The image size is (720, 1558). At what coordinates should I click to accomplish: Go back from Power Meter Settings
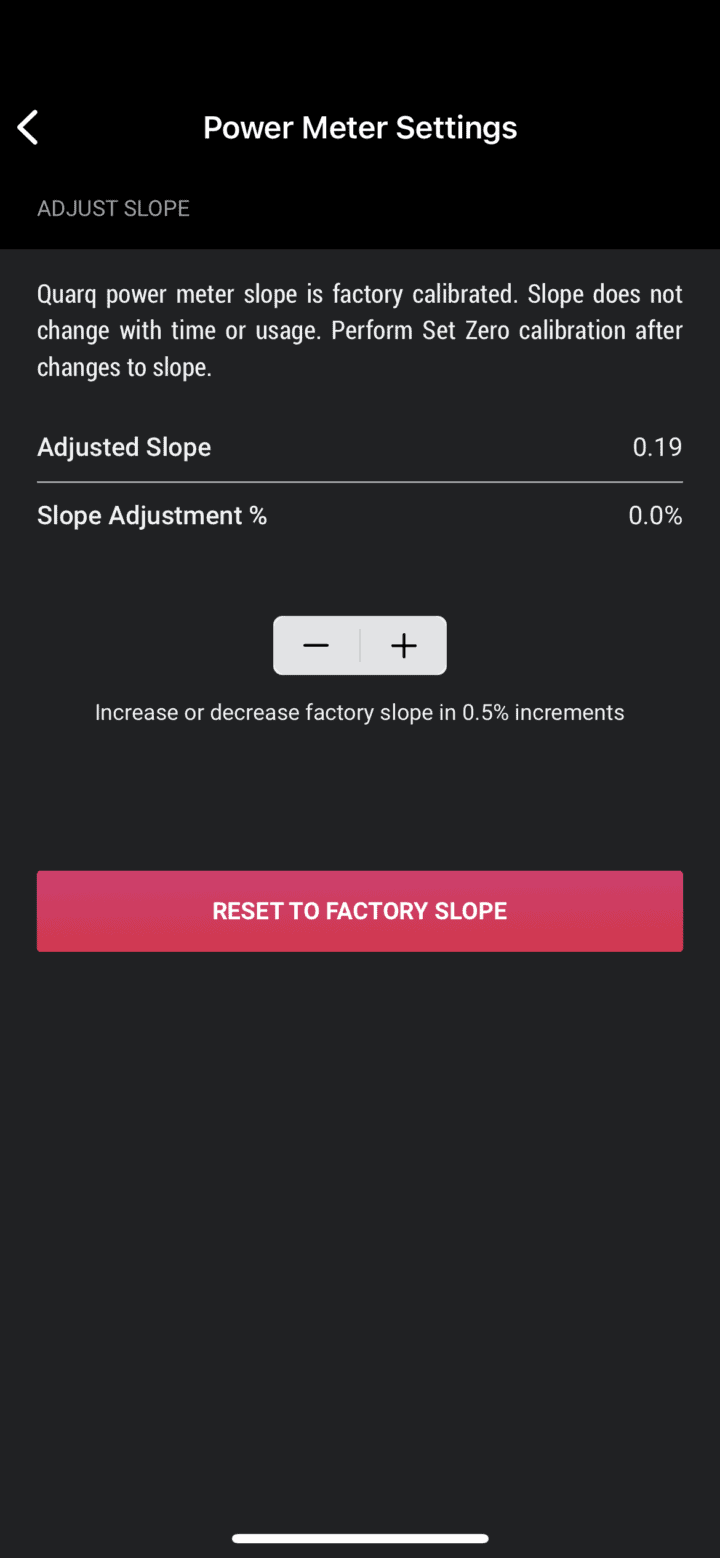28,128
